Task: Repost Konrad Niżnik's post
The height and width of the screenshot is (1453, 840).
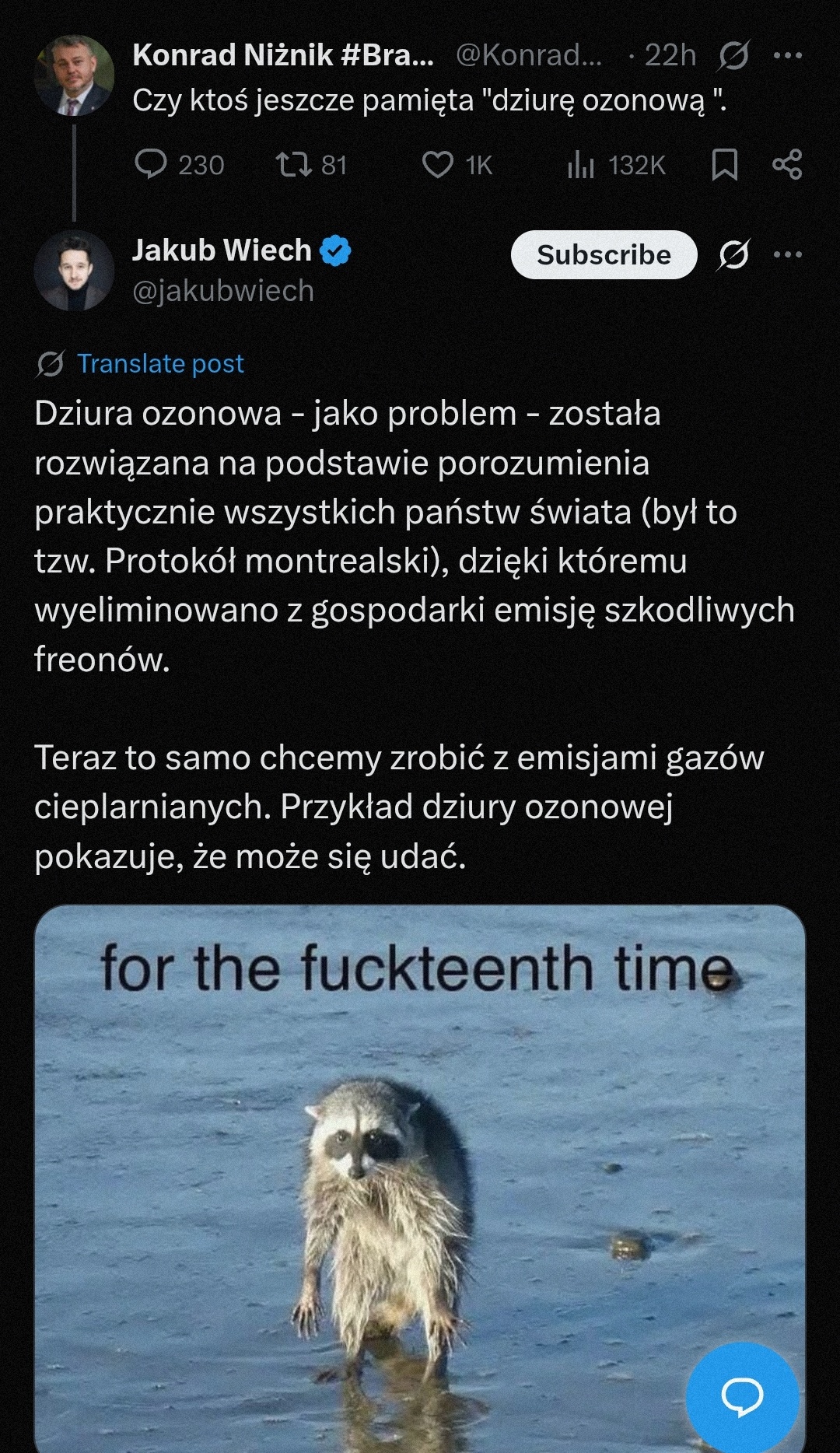Action: point(294,165)
